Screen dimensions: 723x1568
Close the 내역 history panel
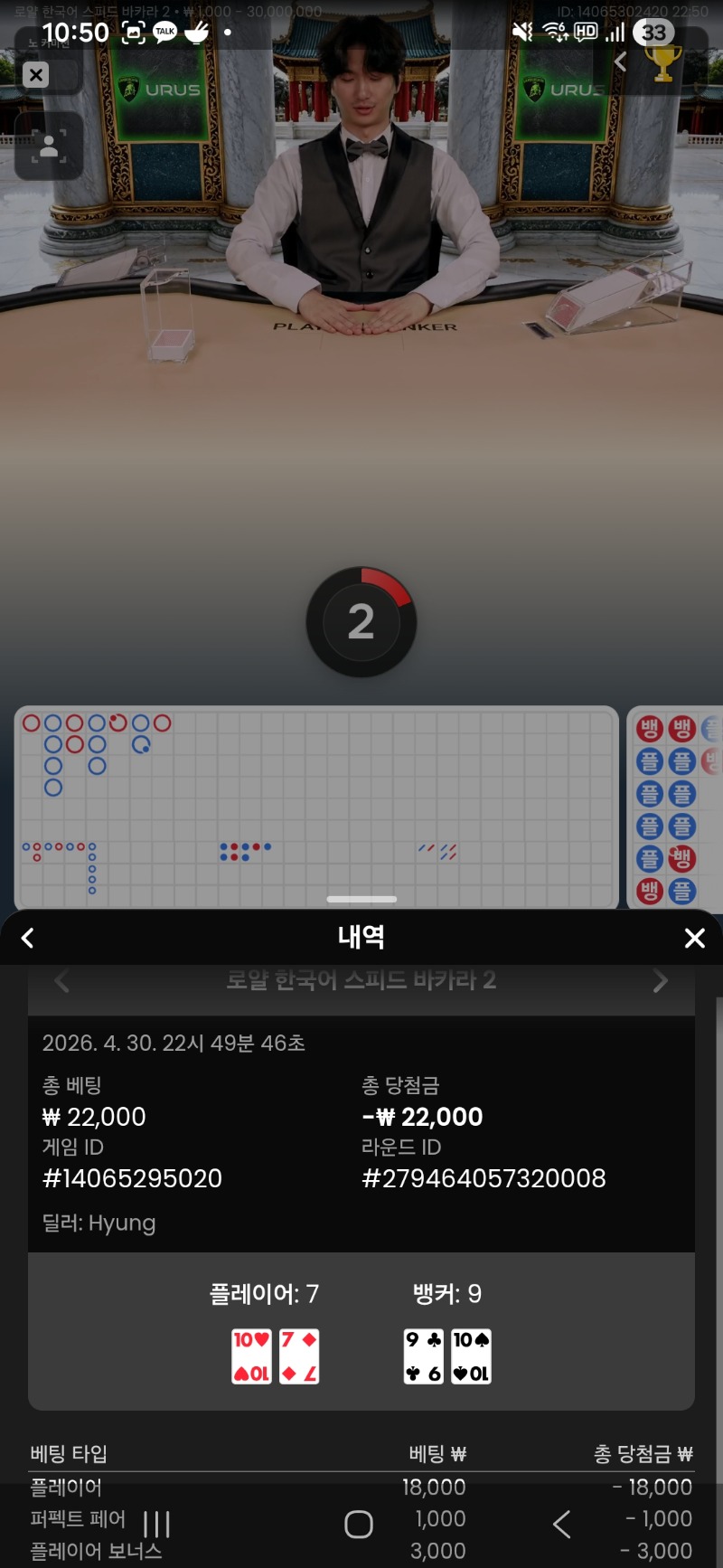point(694,939)
